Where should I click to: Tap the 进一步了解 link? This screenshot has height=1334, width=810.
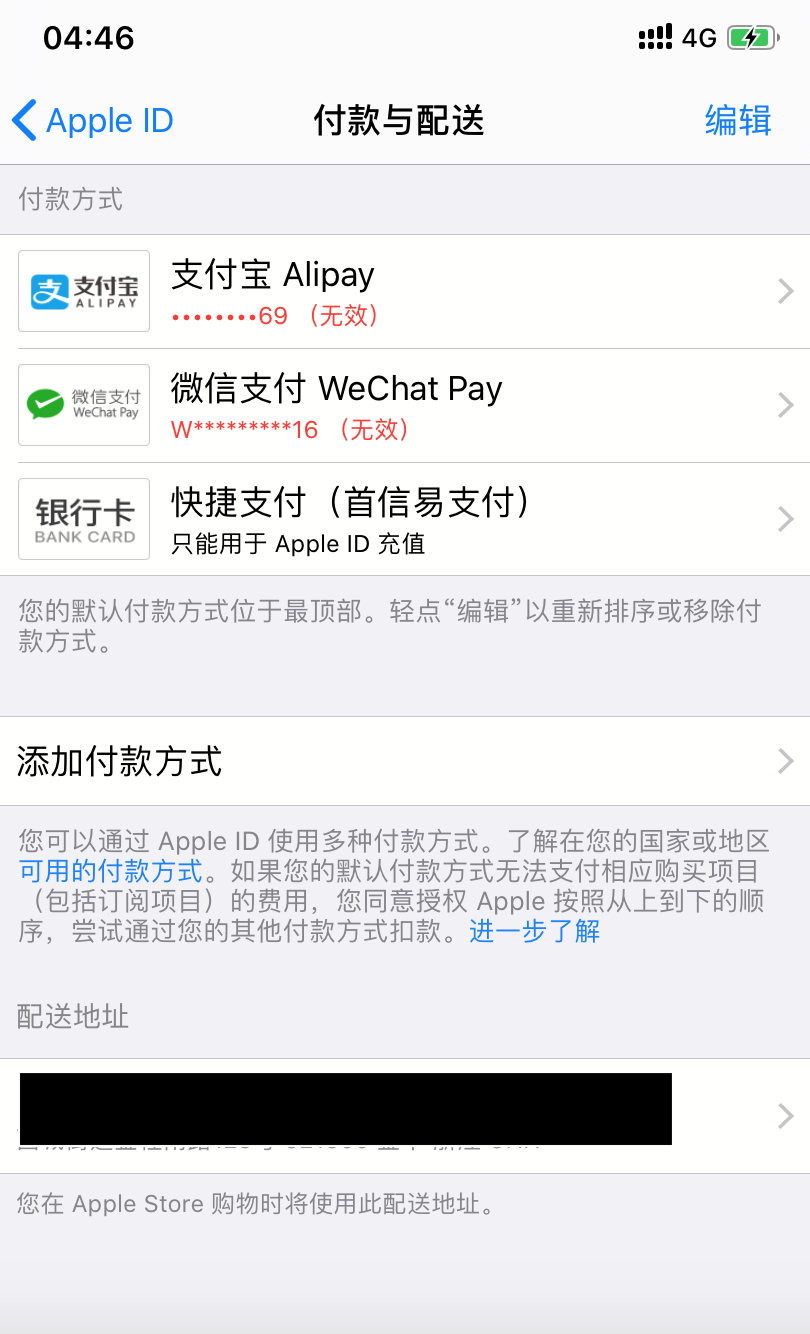coord(535,932)
